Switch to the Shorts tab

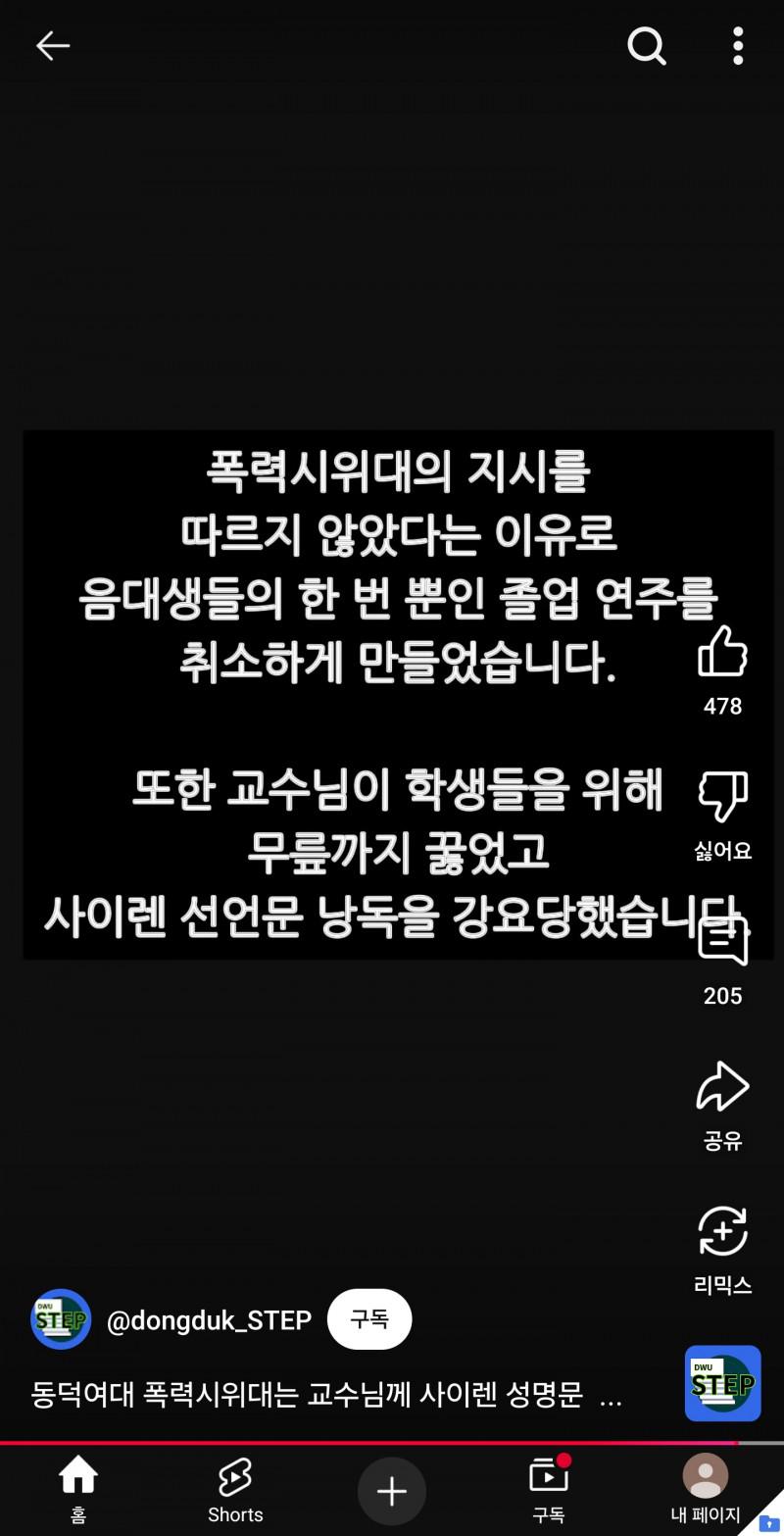235,1488
